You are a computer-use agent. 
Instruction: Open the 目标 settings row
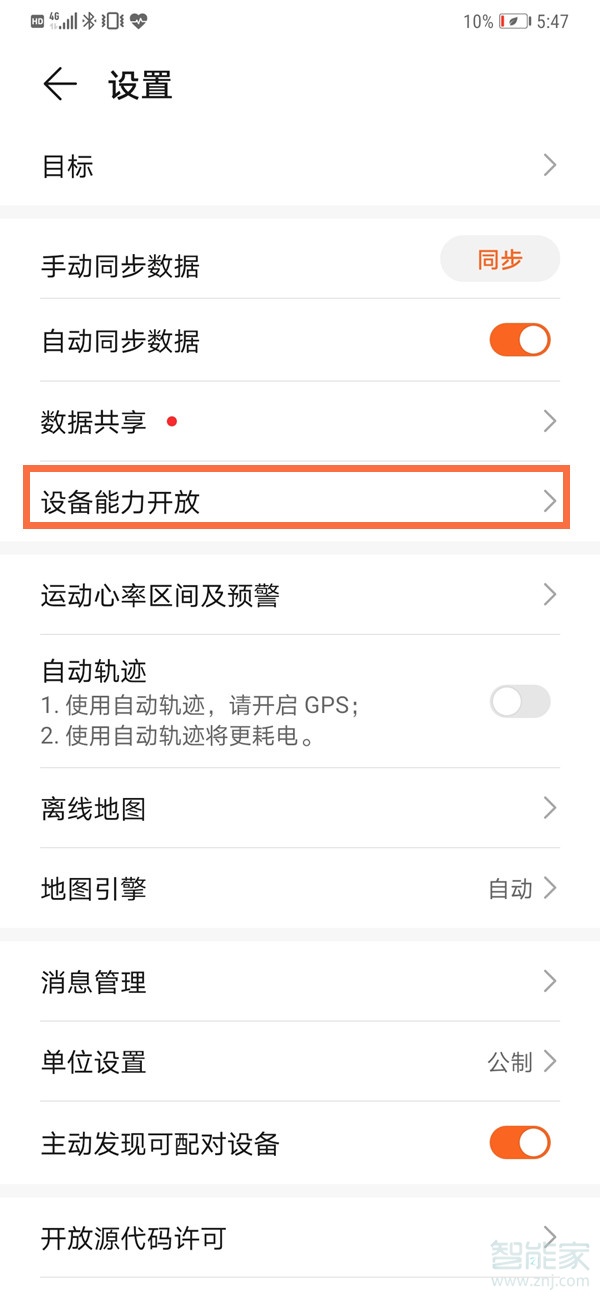300,166
